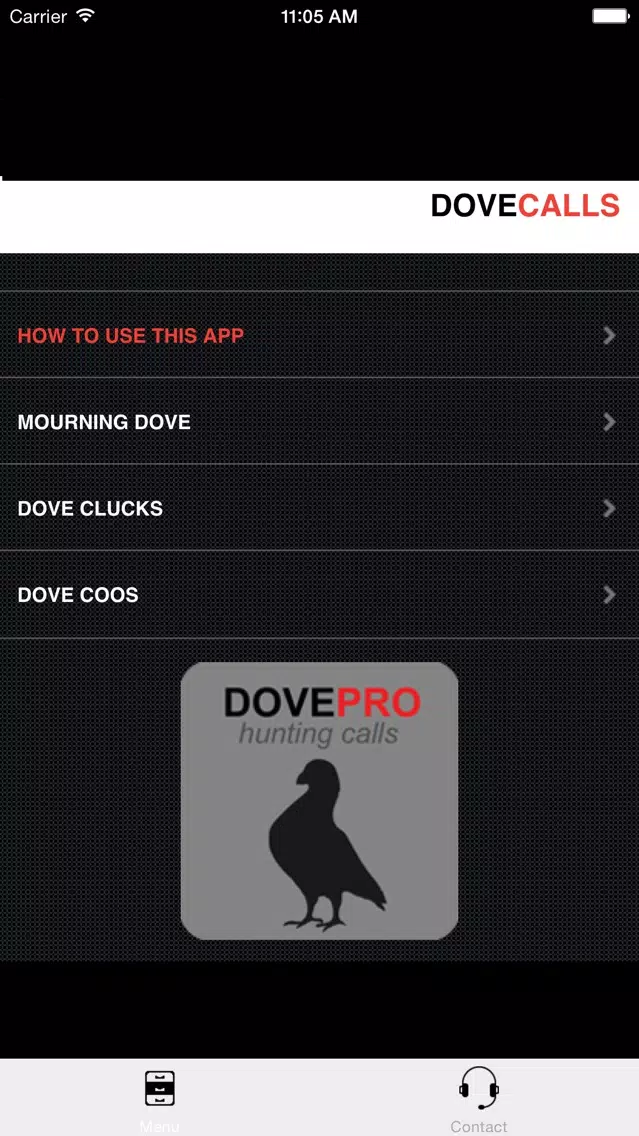This screenshot has width=639, height=1136.
Task: Switch to the Contact tab
Action: tap(479, 1098)
